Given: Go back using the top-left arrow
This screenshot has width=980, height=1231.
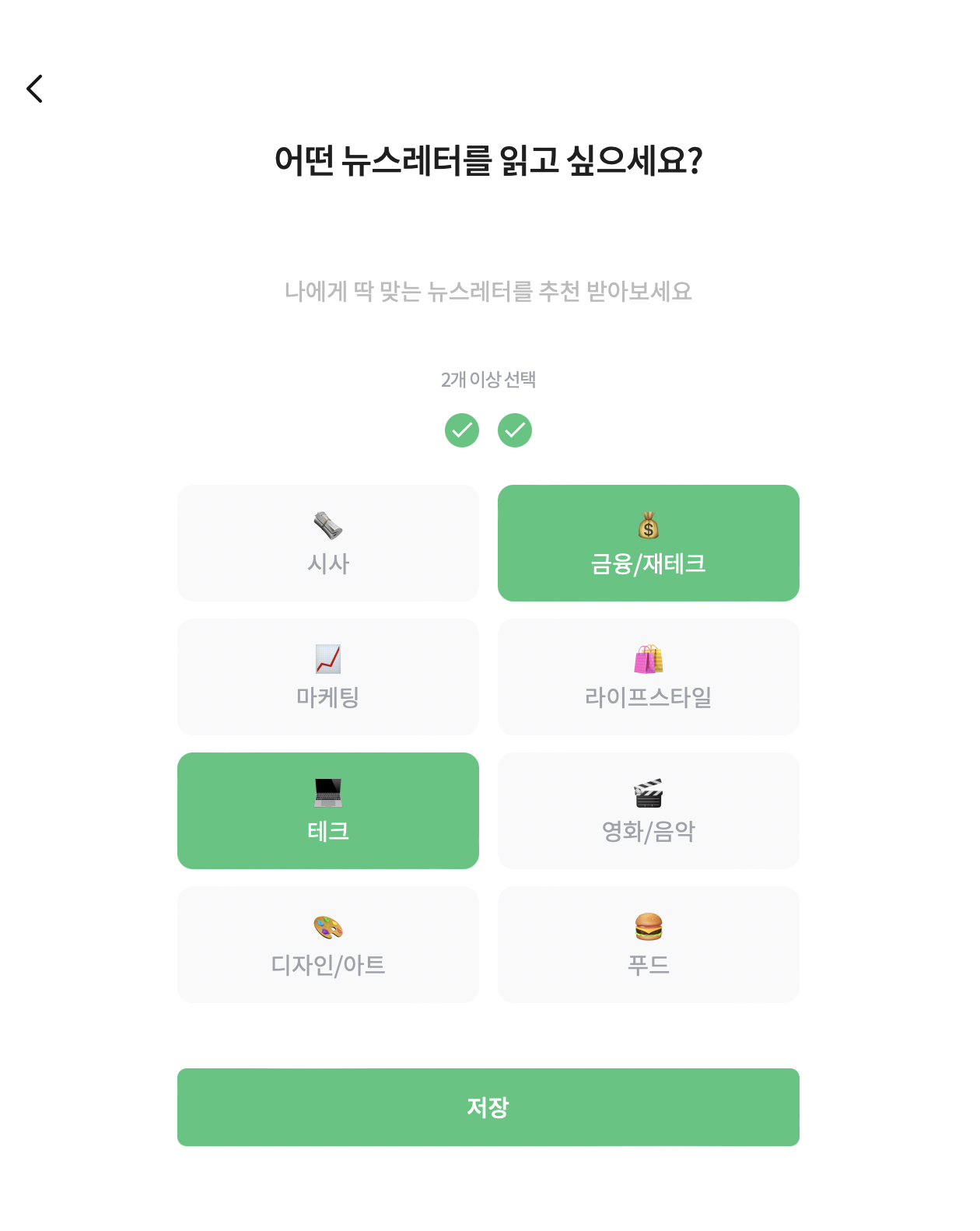Looking at the screenshot, I should click(34, 89).
